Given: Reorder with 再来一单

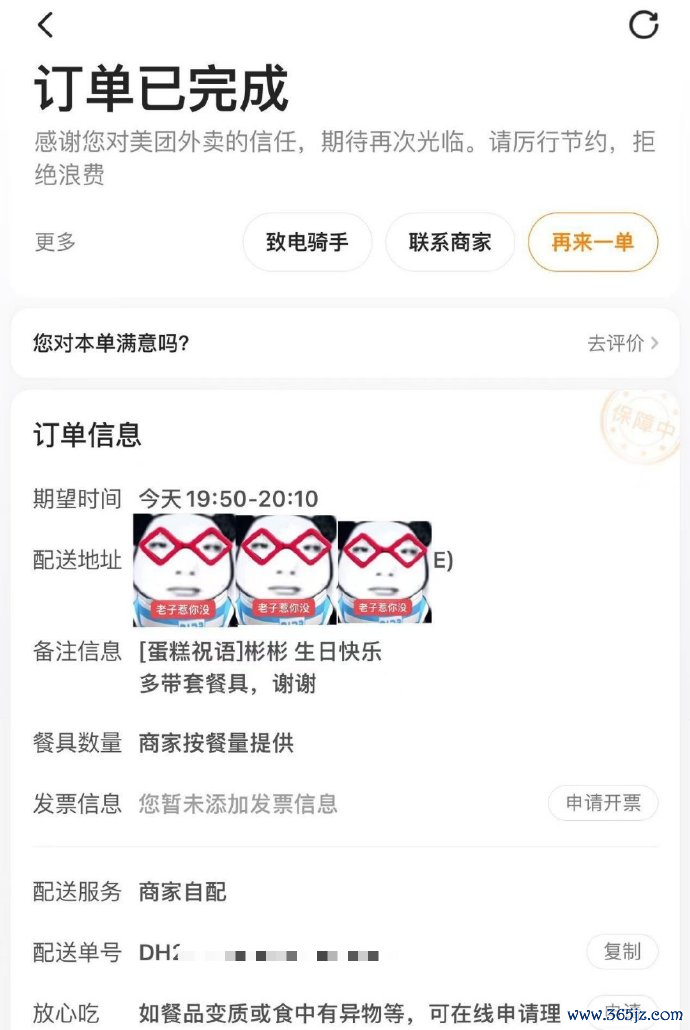Looking at the screenshot, I should [x=593, y=242].
